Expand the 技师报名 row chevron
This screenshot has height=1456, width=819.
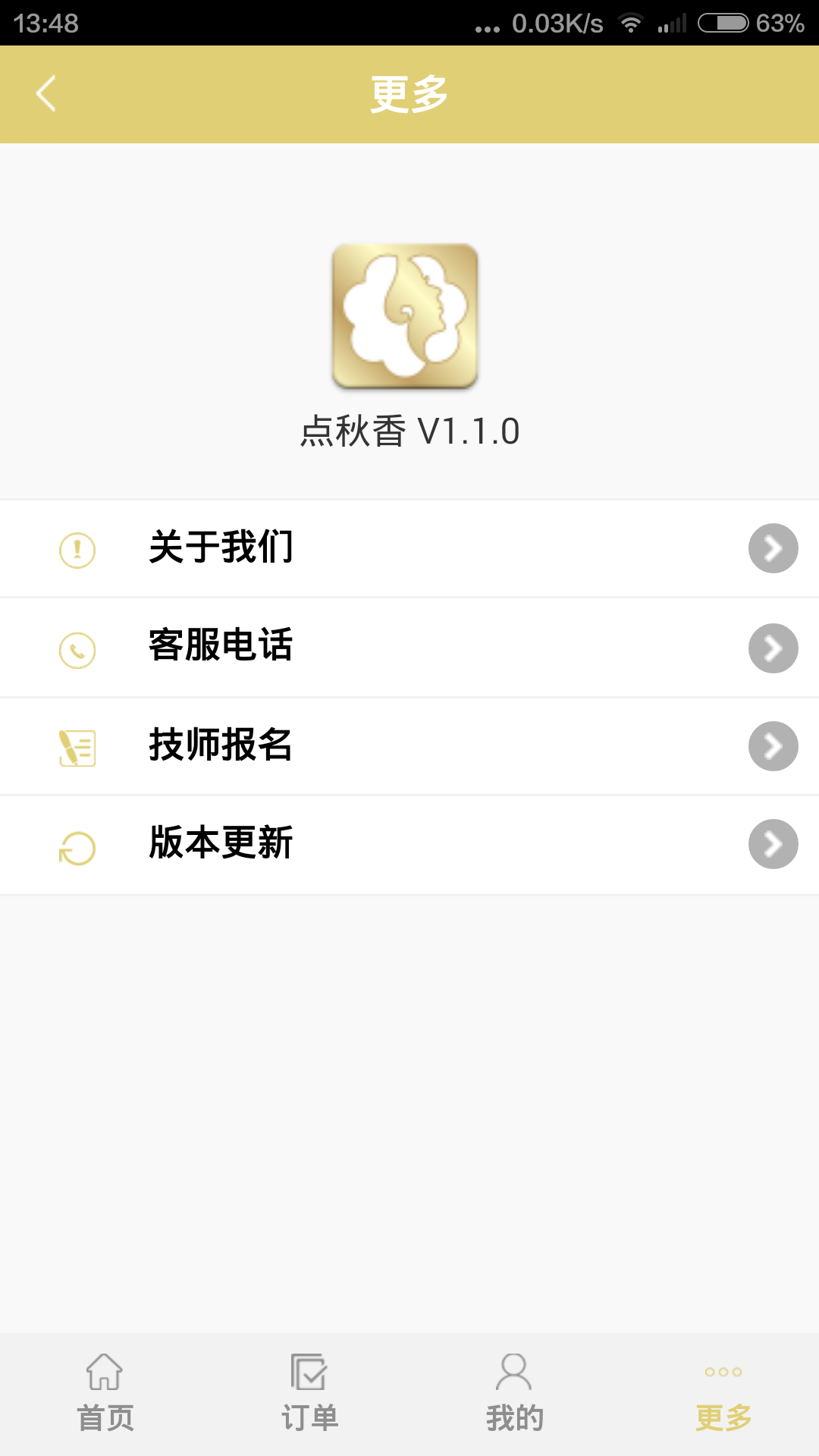[773, 747]
